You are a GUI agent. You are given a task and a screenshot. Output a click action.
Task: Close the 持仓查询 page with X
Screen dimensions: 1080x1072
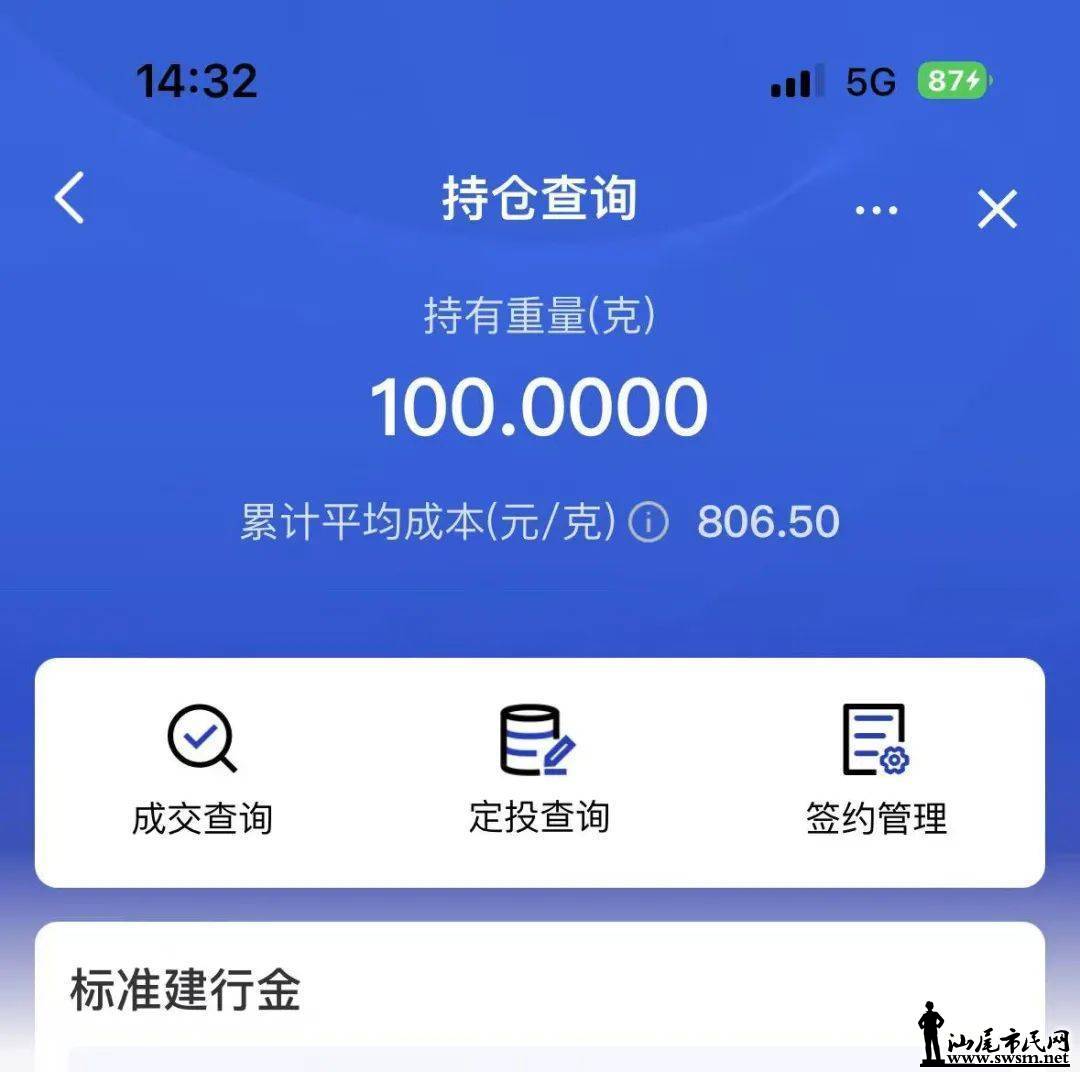coord(997,209)
